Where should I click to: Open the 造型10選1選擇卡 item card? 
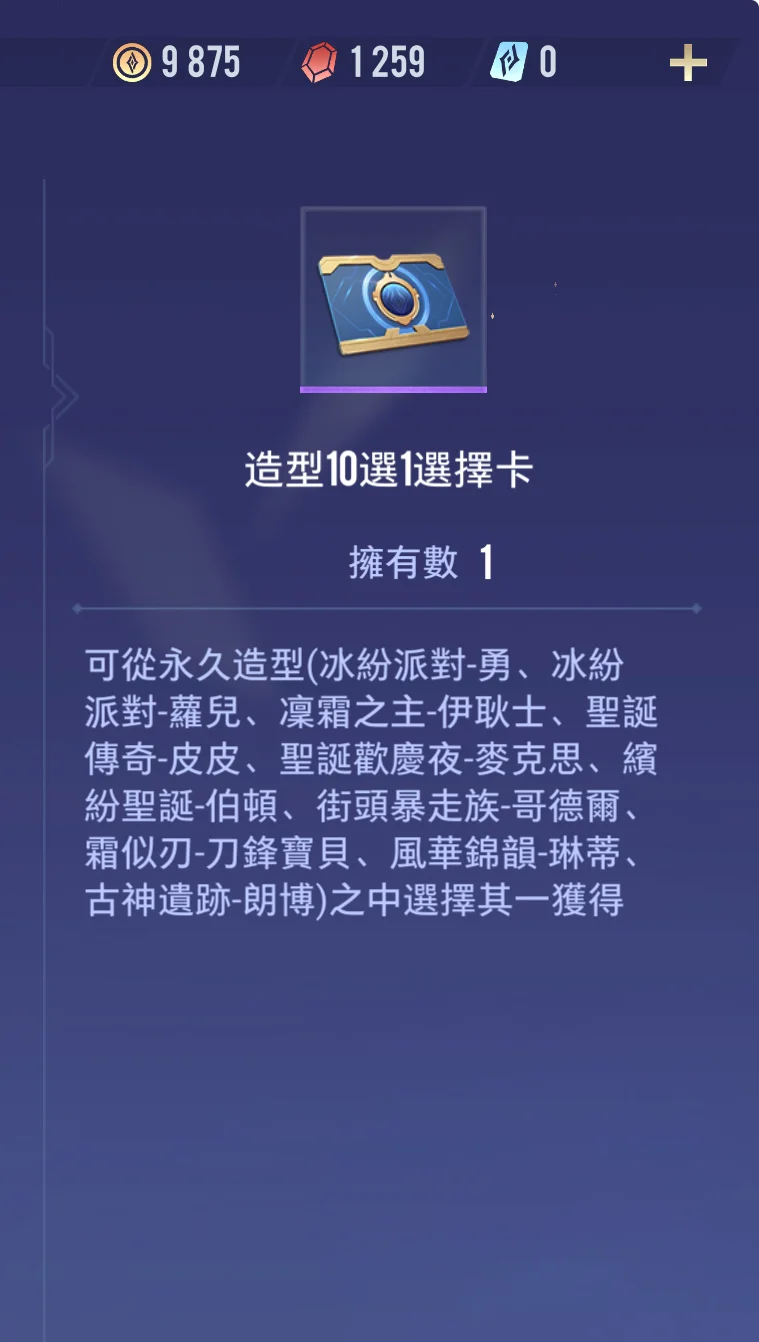point(393,299)
